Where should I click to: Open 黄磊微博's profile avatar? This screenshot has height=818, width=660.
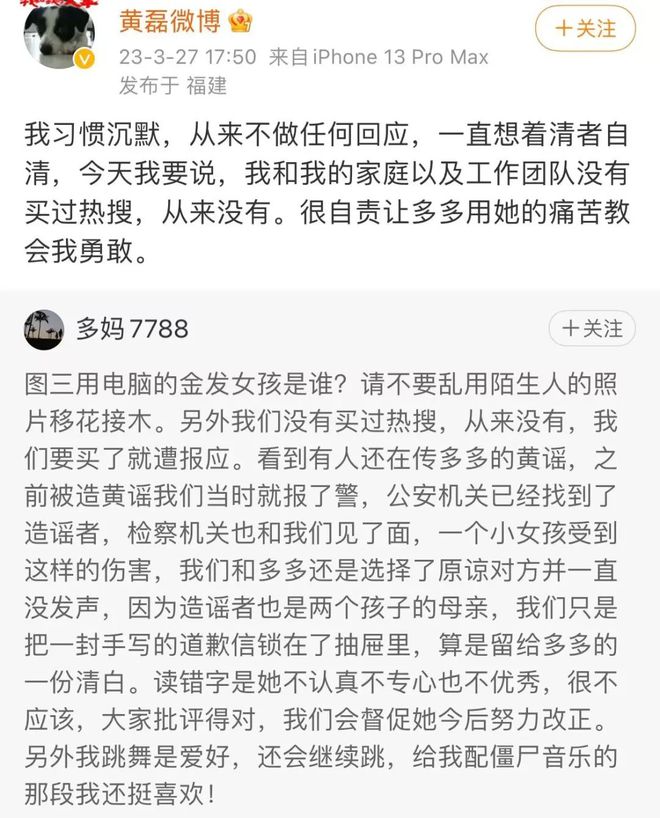coord(59,34)
